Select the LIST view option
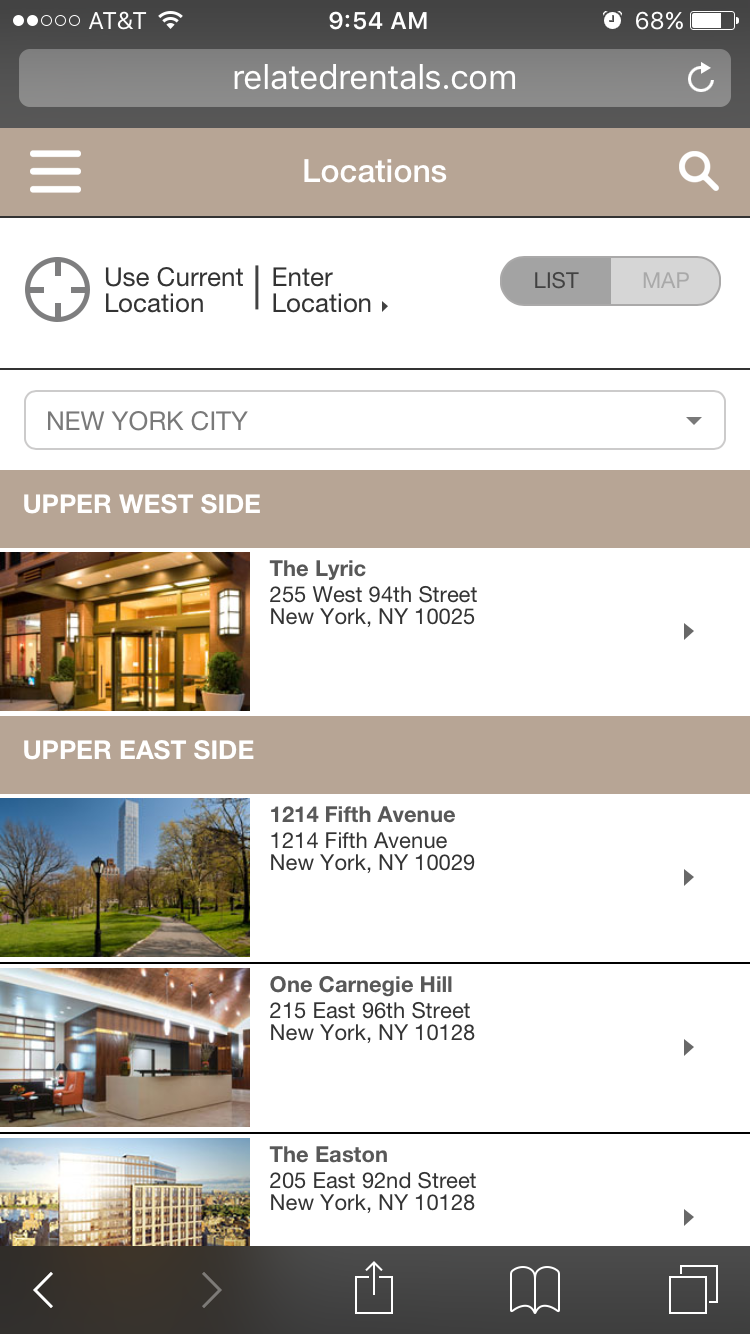Viewport: 750px width, 1334px height. click(x=555, y=281)
